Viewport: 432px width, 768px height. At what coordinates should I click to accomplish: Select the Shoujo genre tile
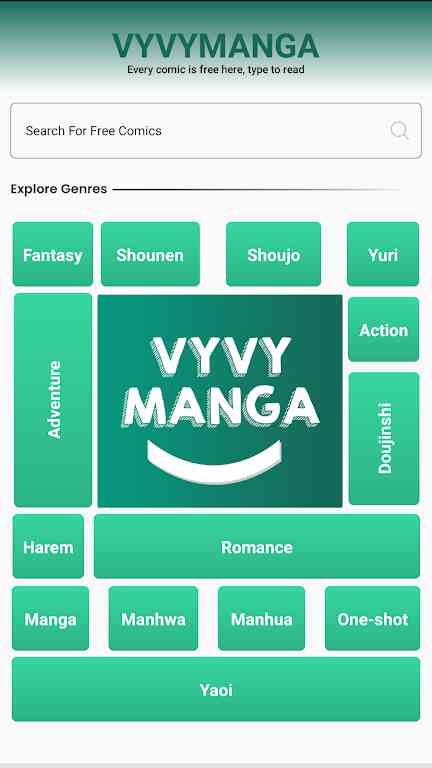(273, 254)
